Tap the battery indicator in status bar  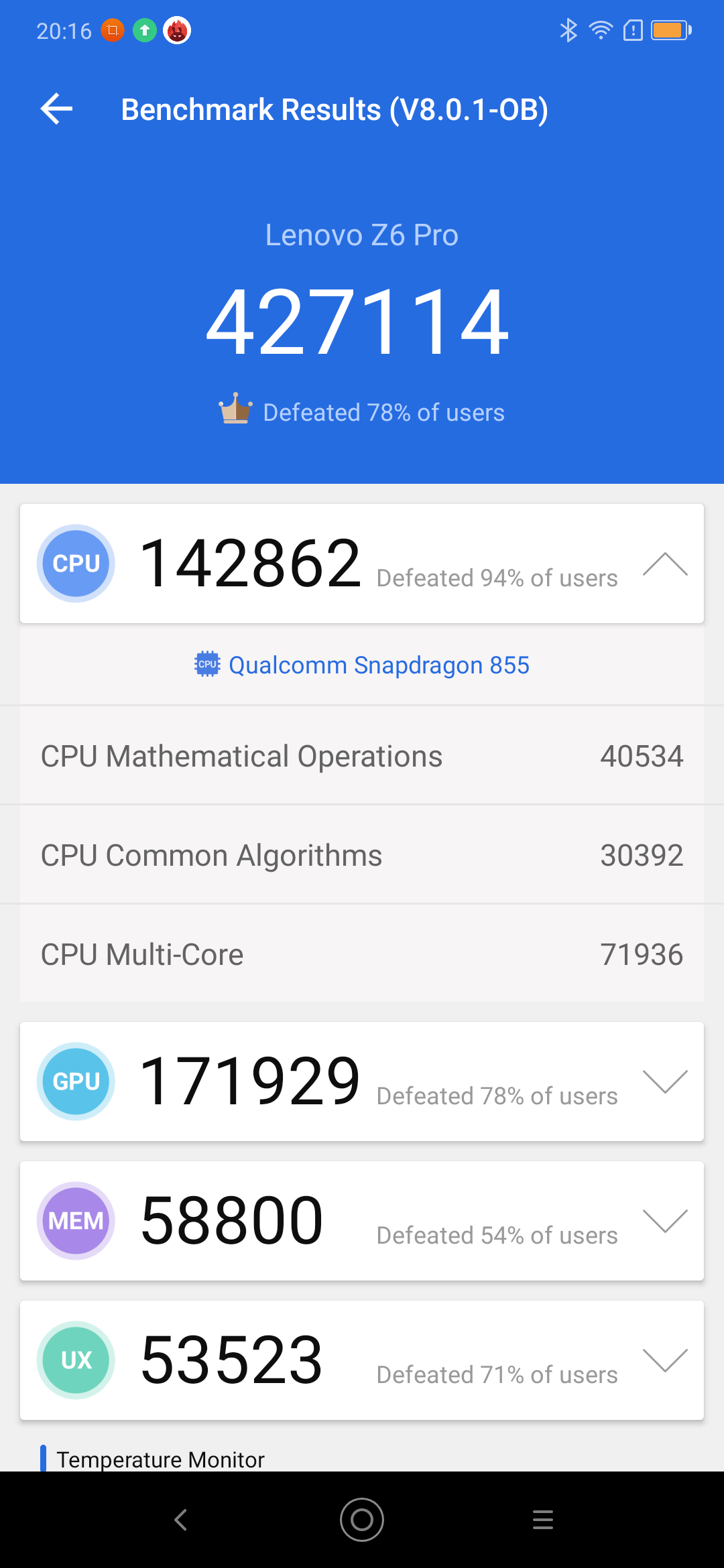tap(670, 29)
